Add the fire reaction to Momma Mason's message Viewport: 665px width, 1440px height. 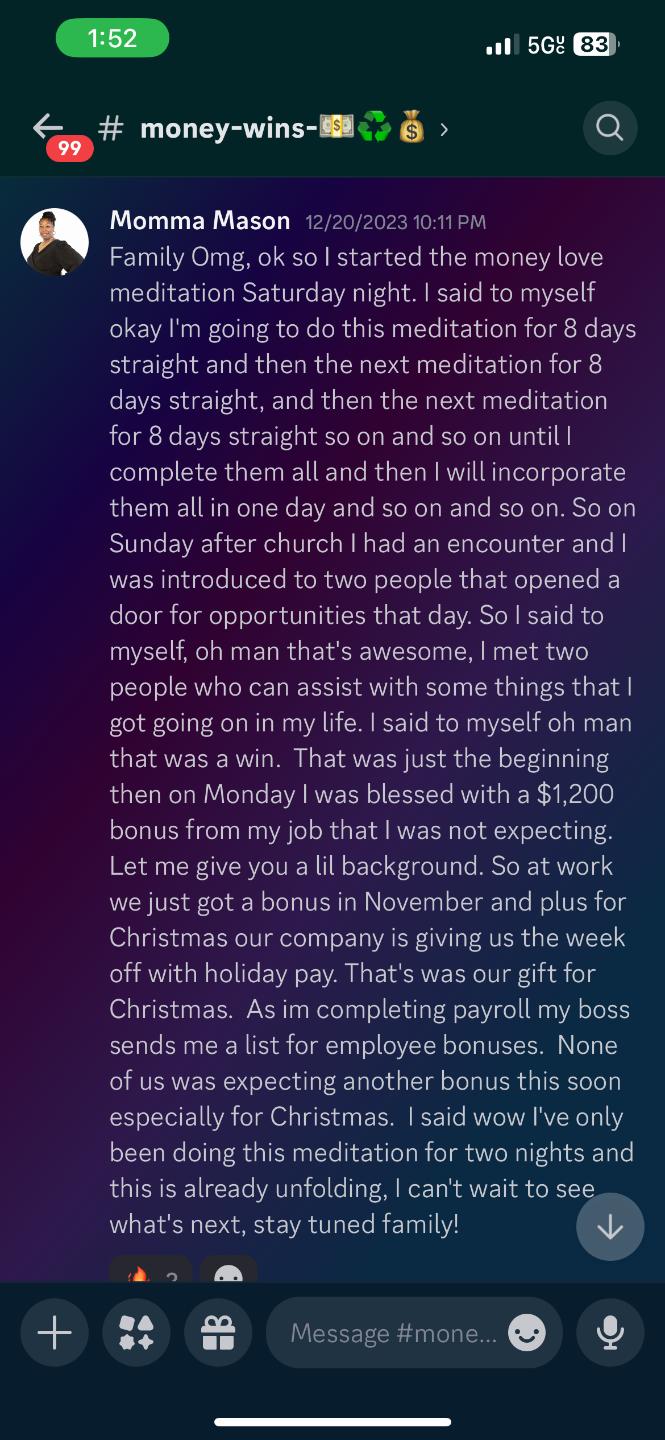pos(150,1272)
